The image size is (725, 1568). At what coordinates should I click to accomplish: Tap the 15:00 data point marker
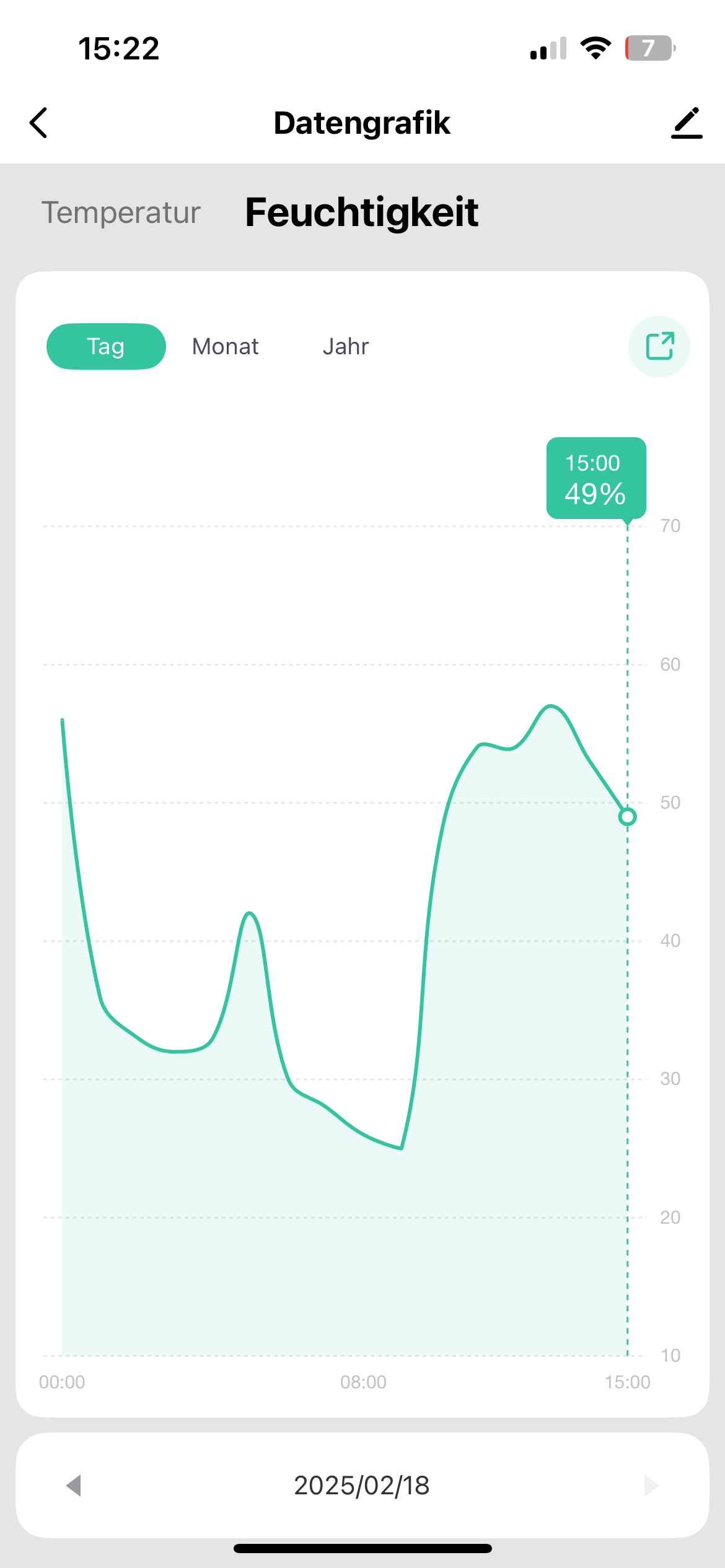(x=627, y=817)
